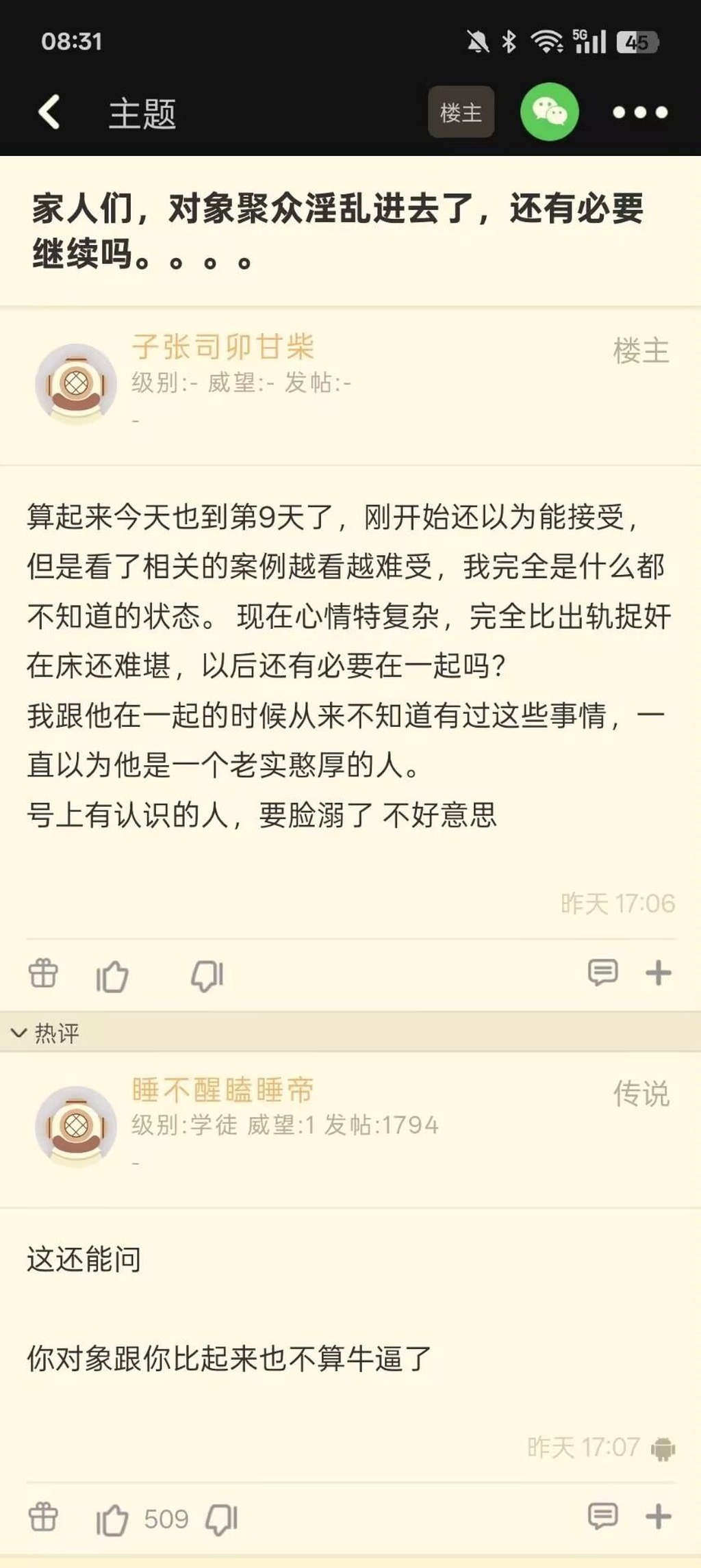Comment on the original post
The height and width of the screenshot is (1568, 701).
click(602, 973)
